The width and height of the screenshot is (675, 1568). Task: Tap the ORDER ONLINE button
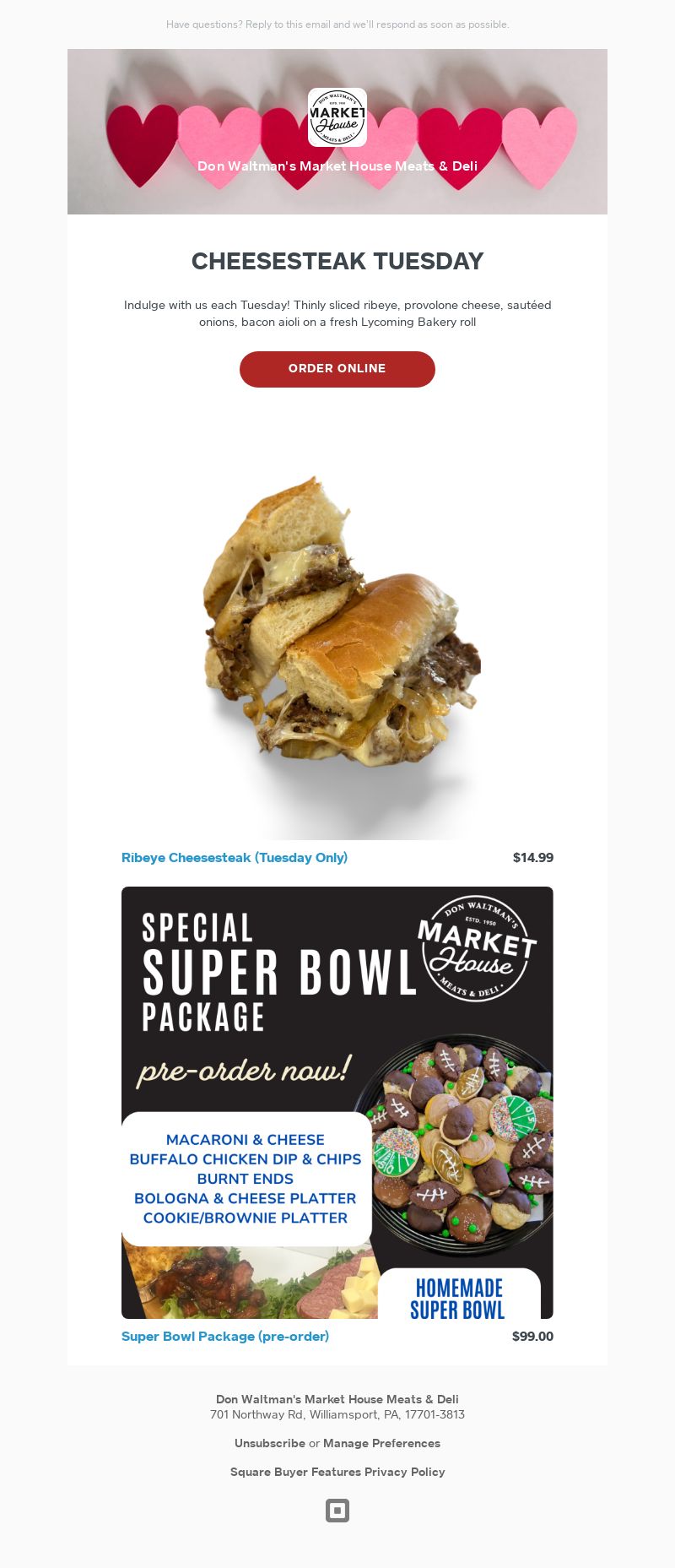click(x=337, y=369)
